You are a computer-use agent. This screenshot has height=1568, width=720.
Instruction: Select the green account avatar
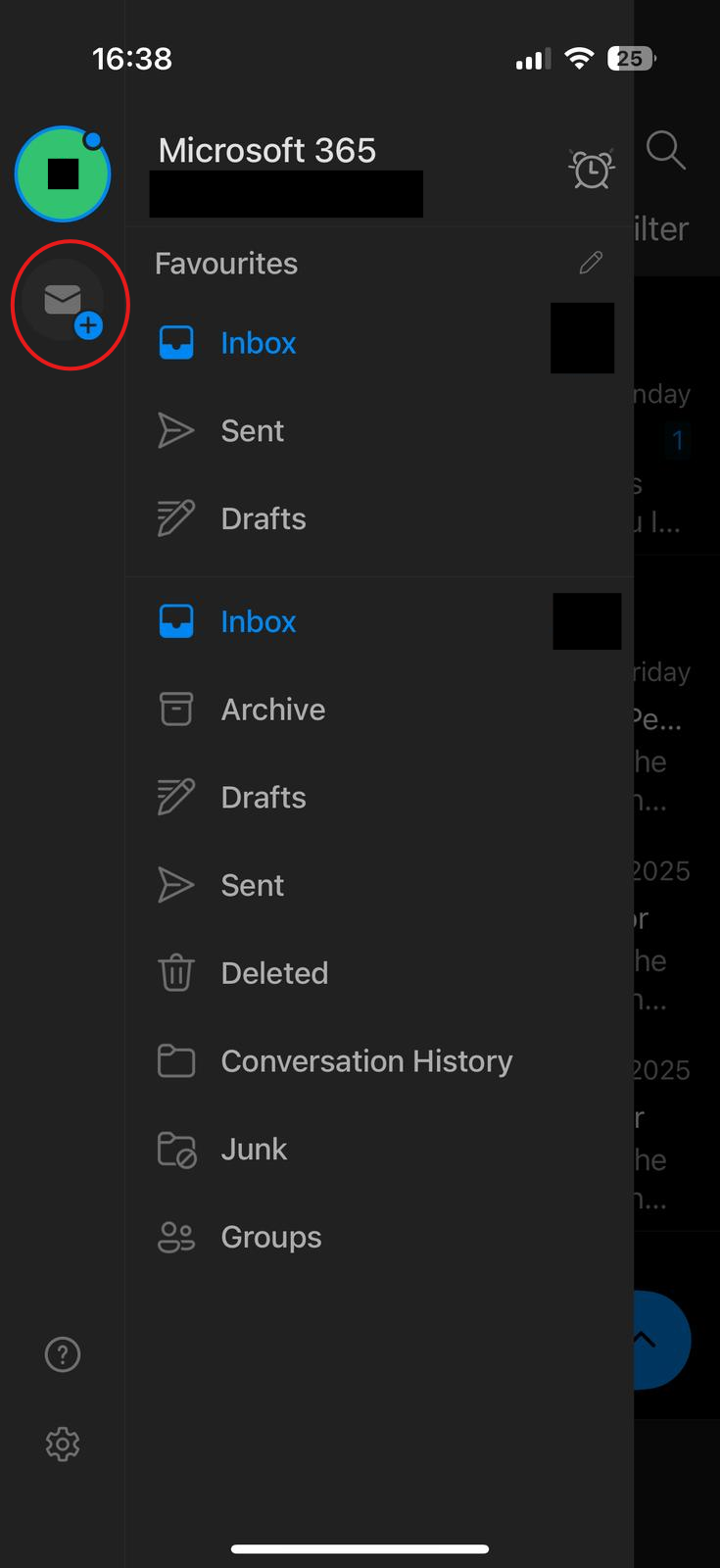(x=63, y=173)
